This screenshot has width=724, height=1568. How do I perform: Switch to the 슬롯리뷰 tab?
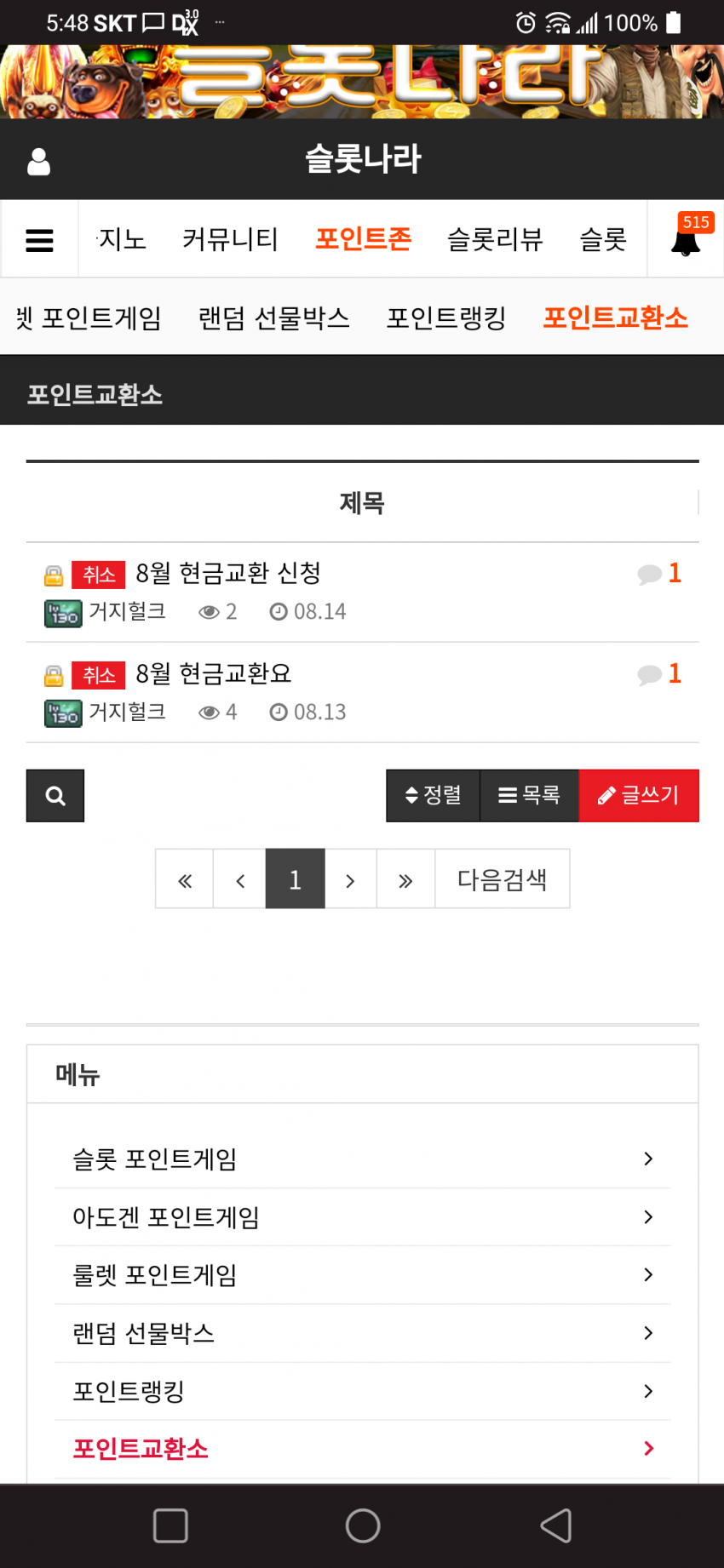495,239
